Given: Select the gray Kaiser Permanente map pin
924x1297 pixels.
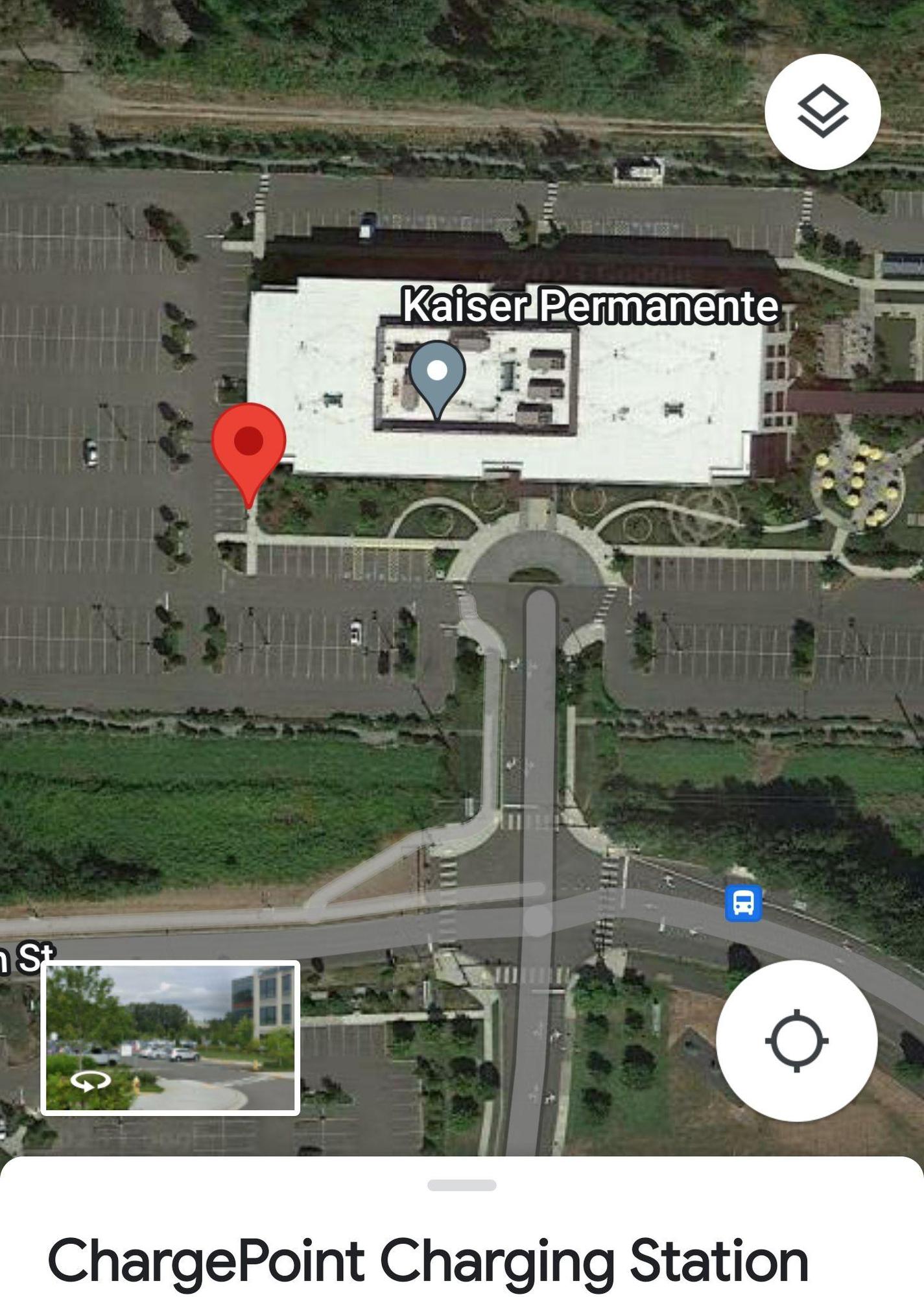Looking at the screenshot, I should (x=436, y=371).
